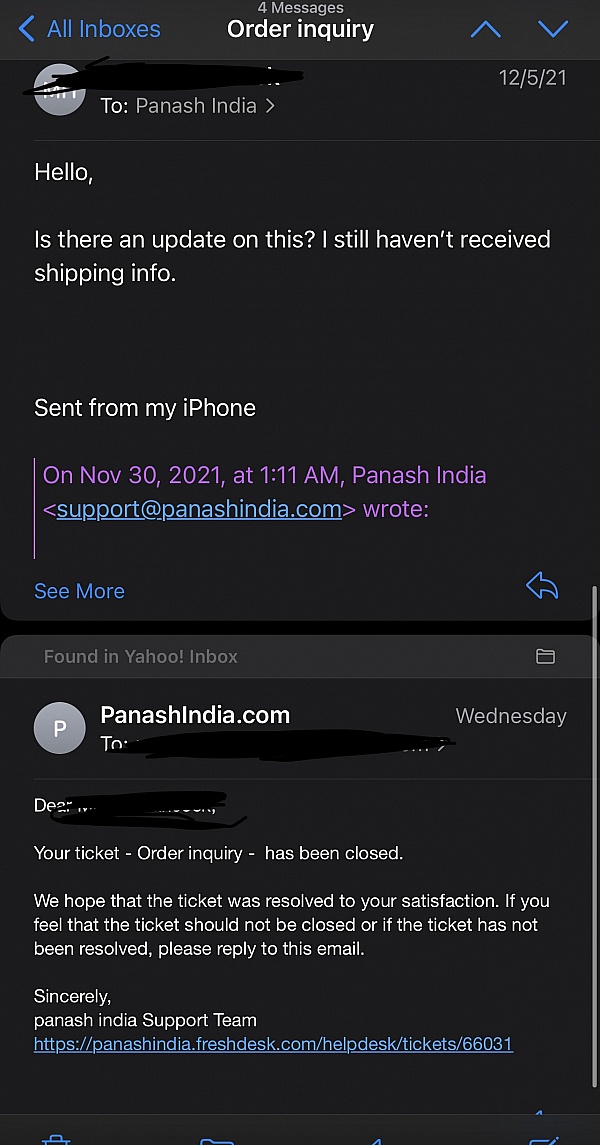
Task: Open support@panashindia.com email link
Action: (x=199, y=508)
